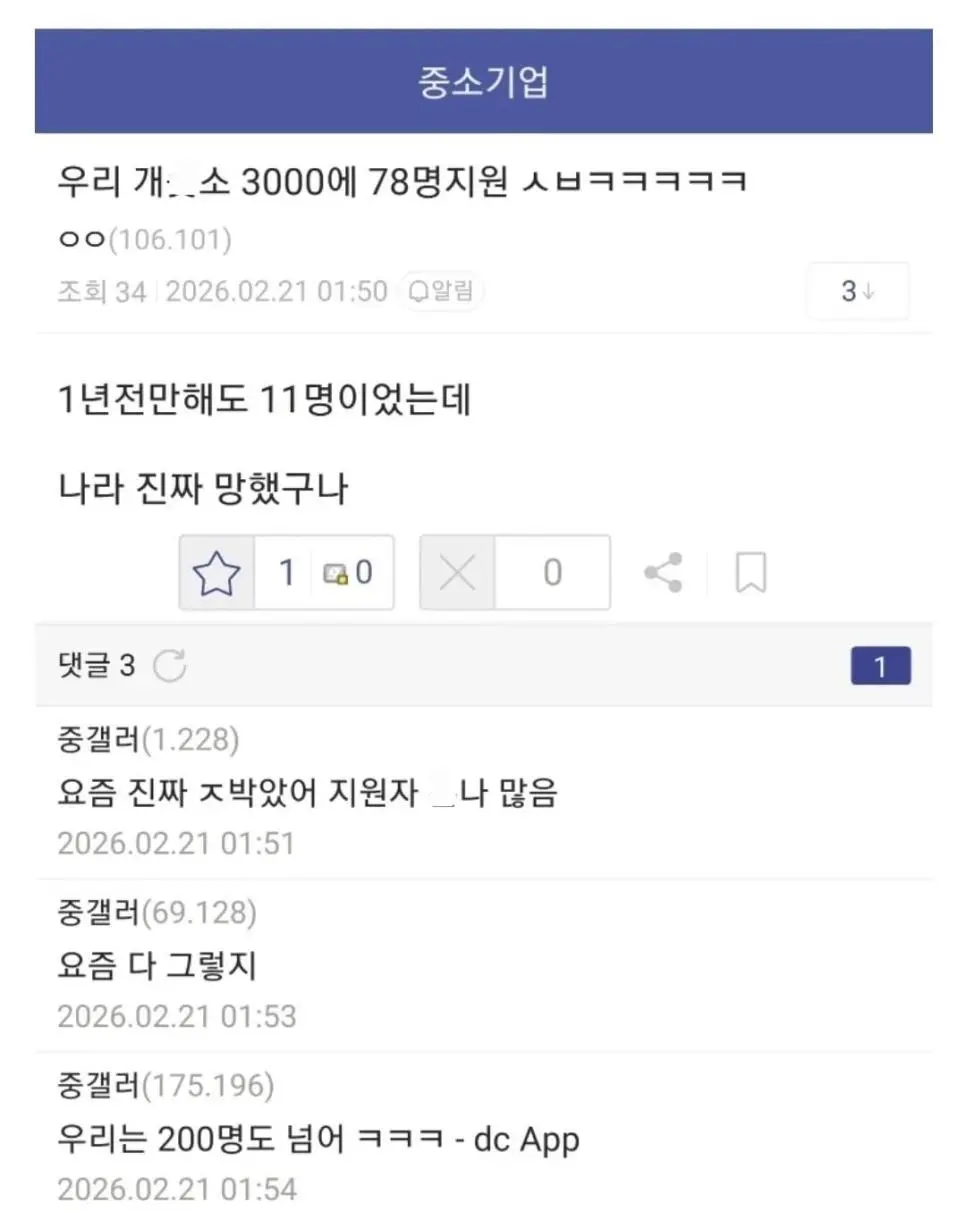Refresh comments with the circular arrow icon
This screenshot has width=966, height=1211.
(172, 663)
